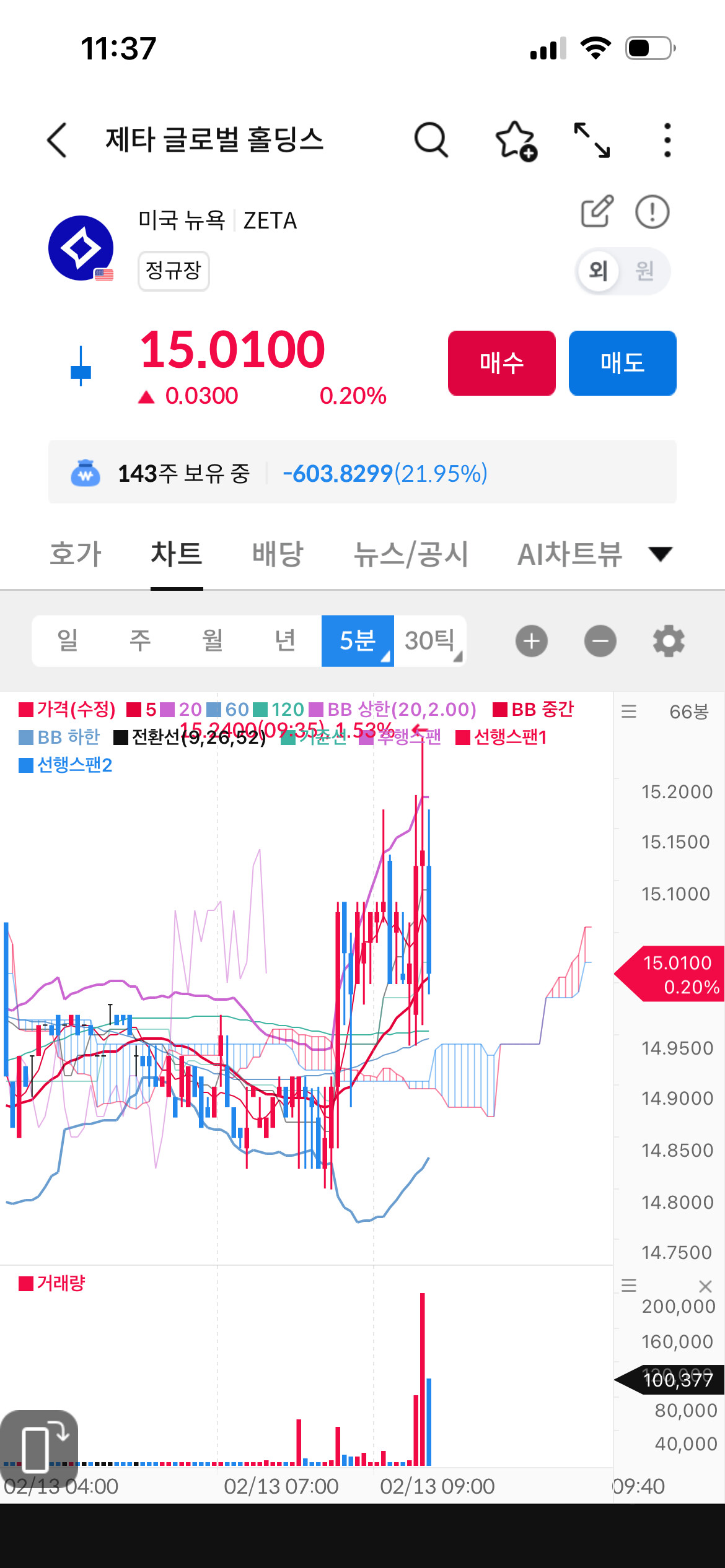Tap the red 매수 buy button

tap(502, 363)
